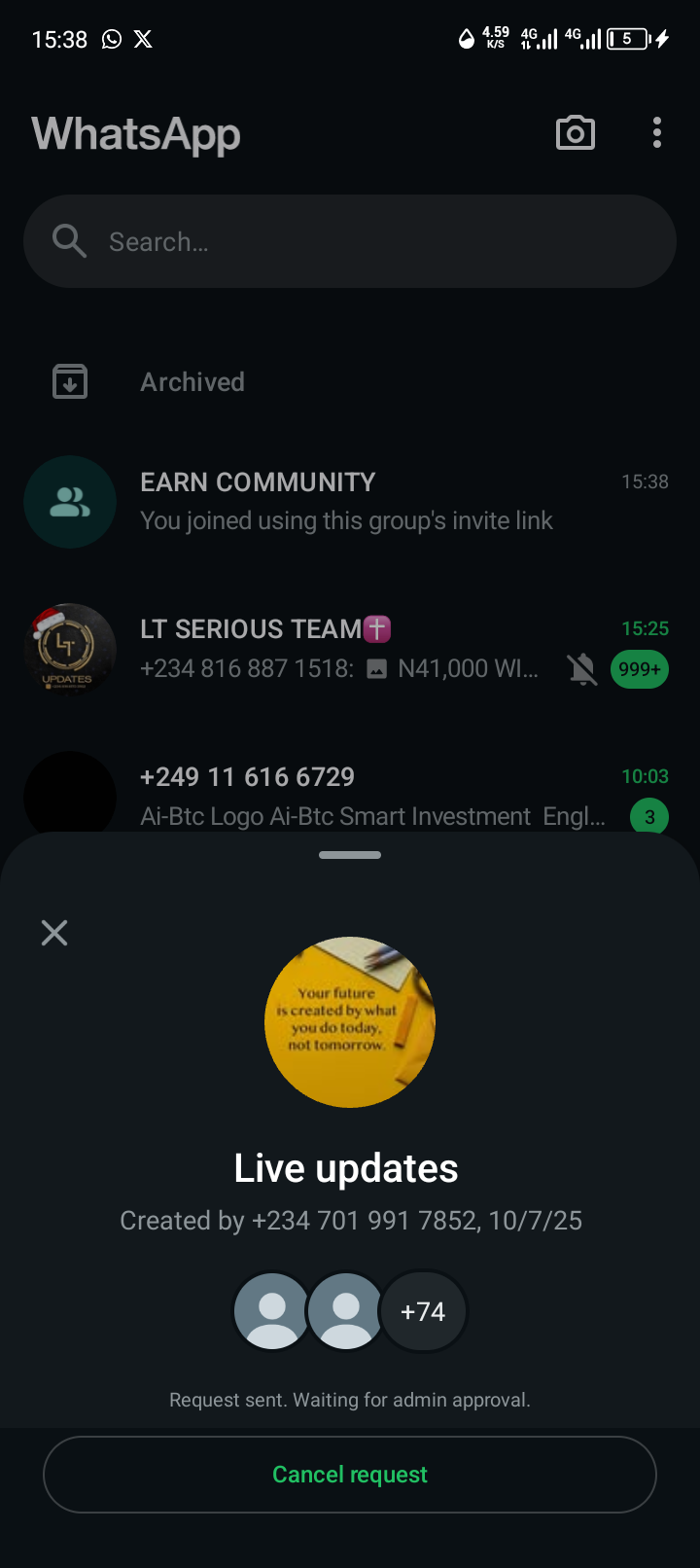Image resolution: width=700 pixels, height=1568 pixels.
Task: View the +74 group members
Action: [x=423, y=1311]
